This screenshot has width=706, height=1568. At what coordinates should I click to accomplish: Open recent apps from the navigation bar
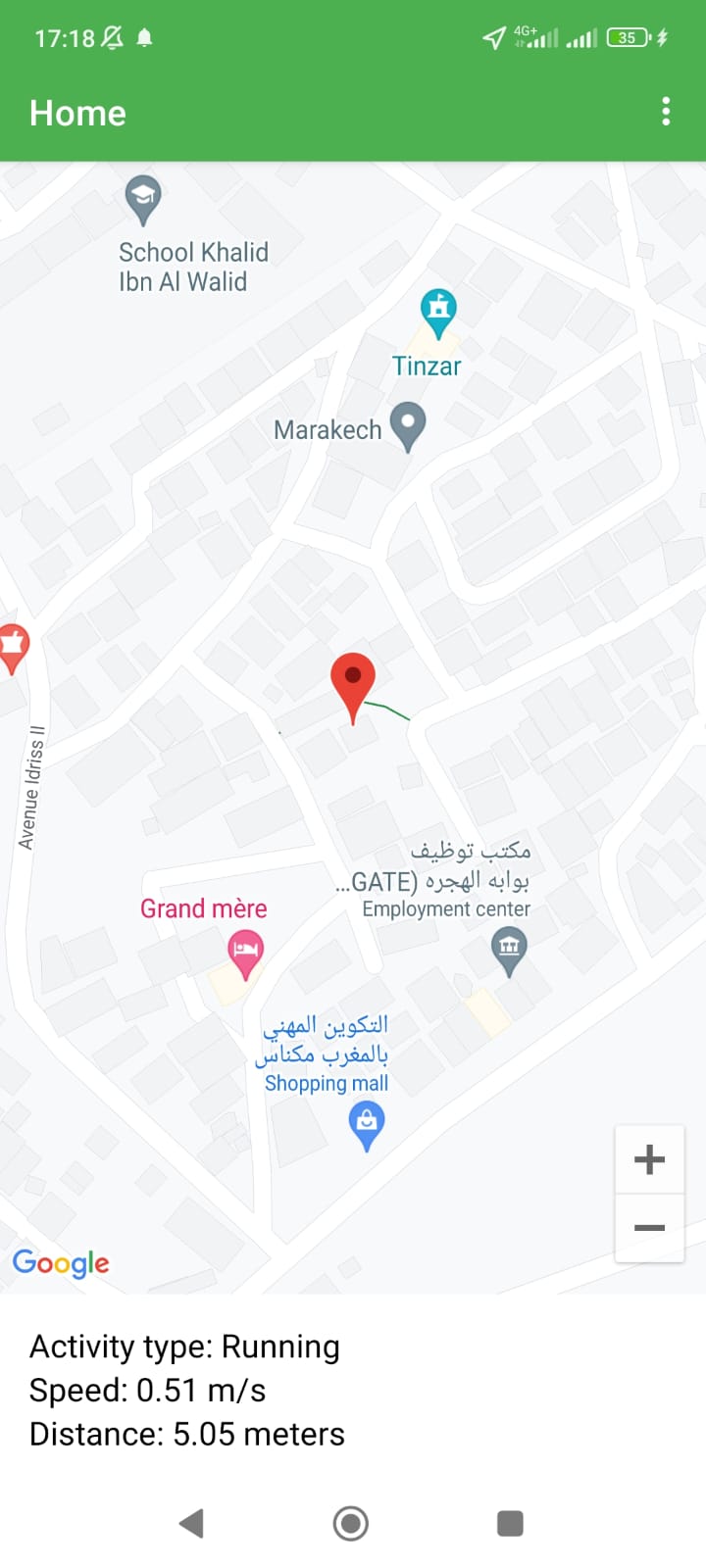[x=510, y=1523]
